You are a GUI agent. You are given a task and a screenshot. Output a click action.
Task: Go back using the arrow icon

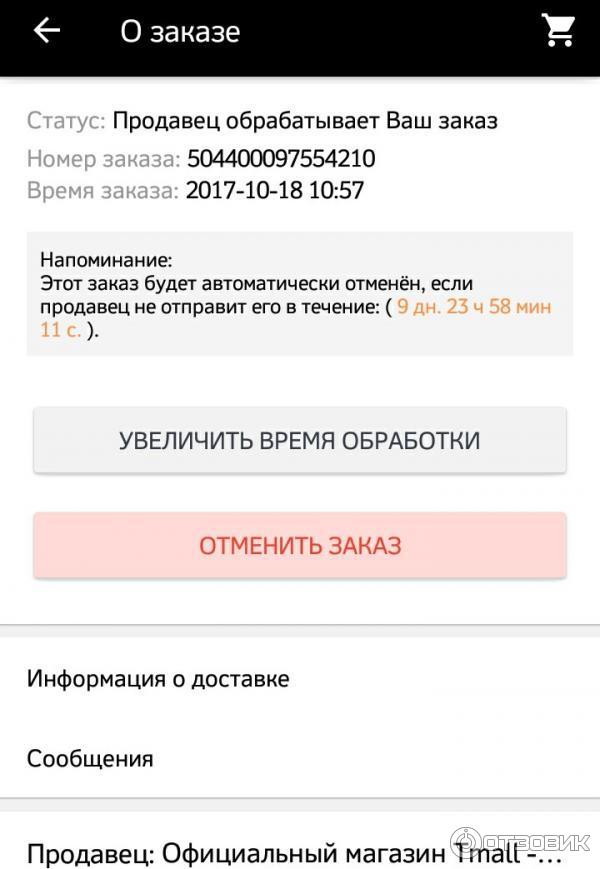click(x=47, y=31)
